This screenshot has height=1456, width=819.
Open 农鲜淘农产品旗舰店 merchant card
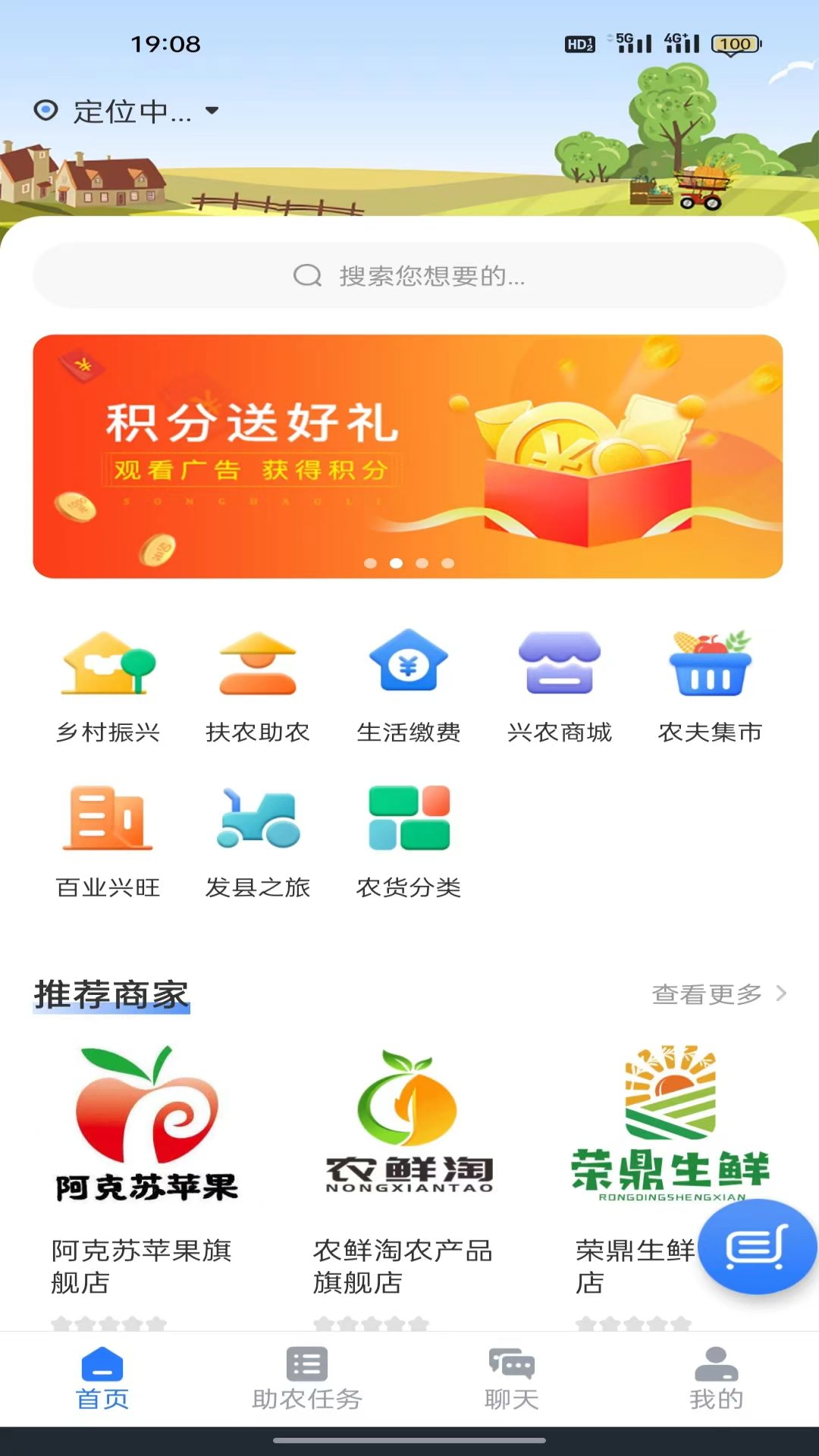409,1168
